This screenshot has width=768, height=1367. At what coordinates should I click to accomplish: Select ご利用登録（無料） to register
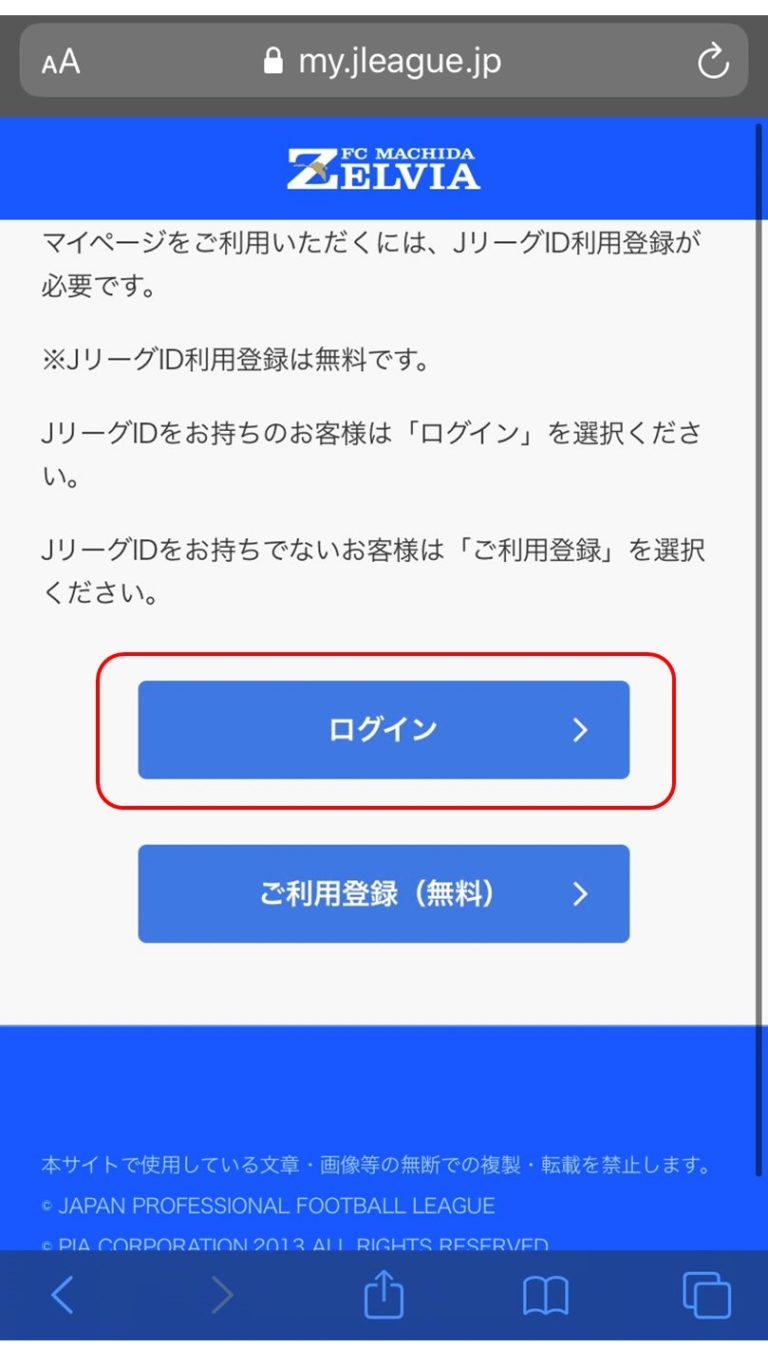(383, 893)
